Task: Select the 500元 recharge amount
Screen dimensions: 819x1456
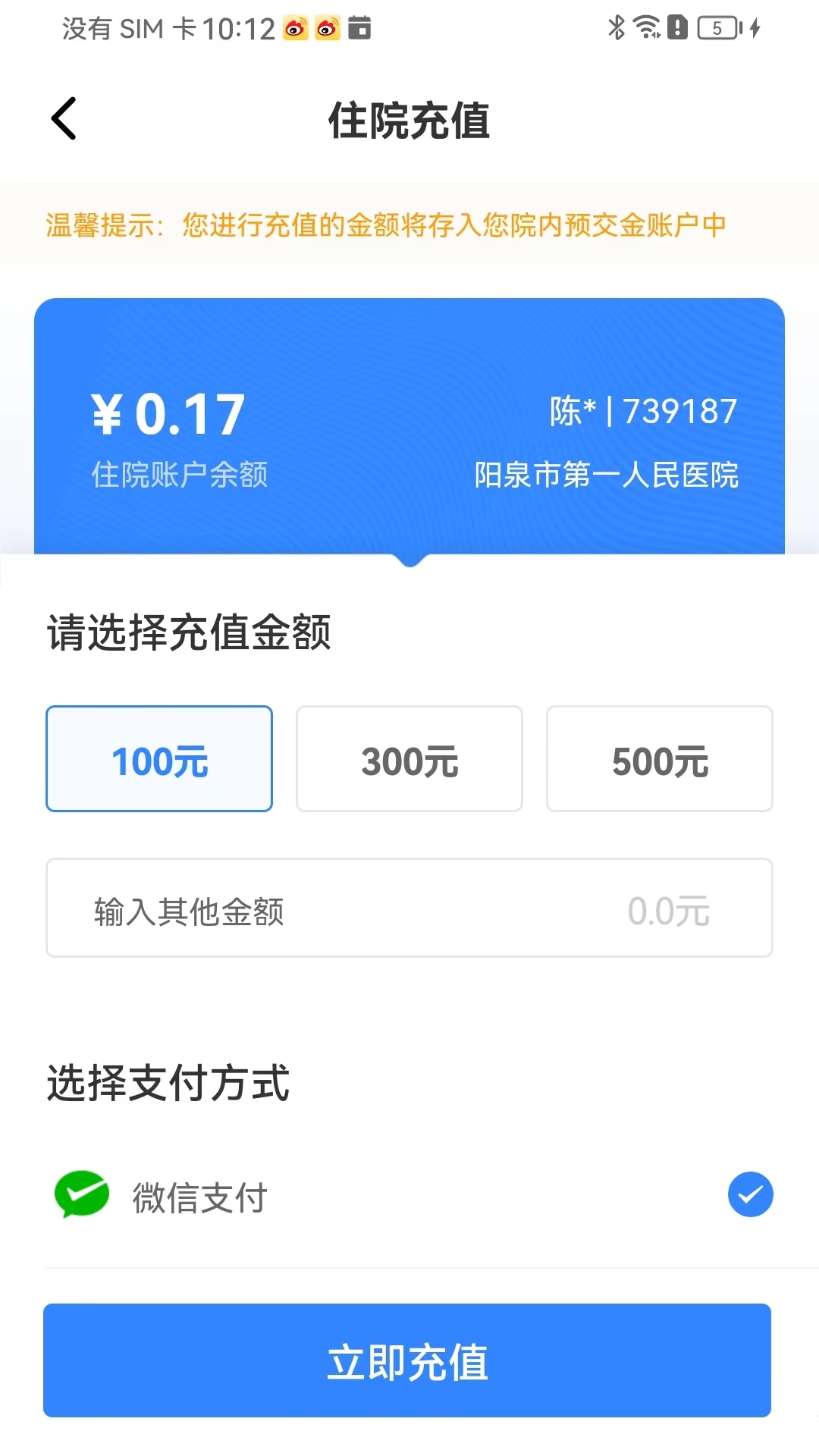Action: pyautogui.click(x=659, y=758)
